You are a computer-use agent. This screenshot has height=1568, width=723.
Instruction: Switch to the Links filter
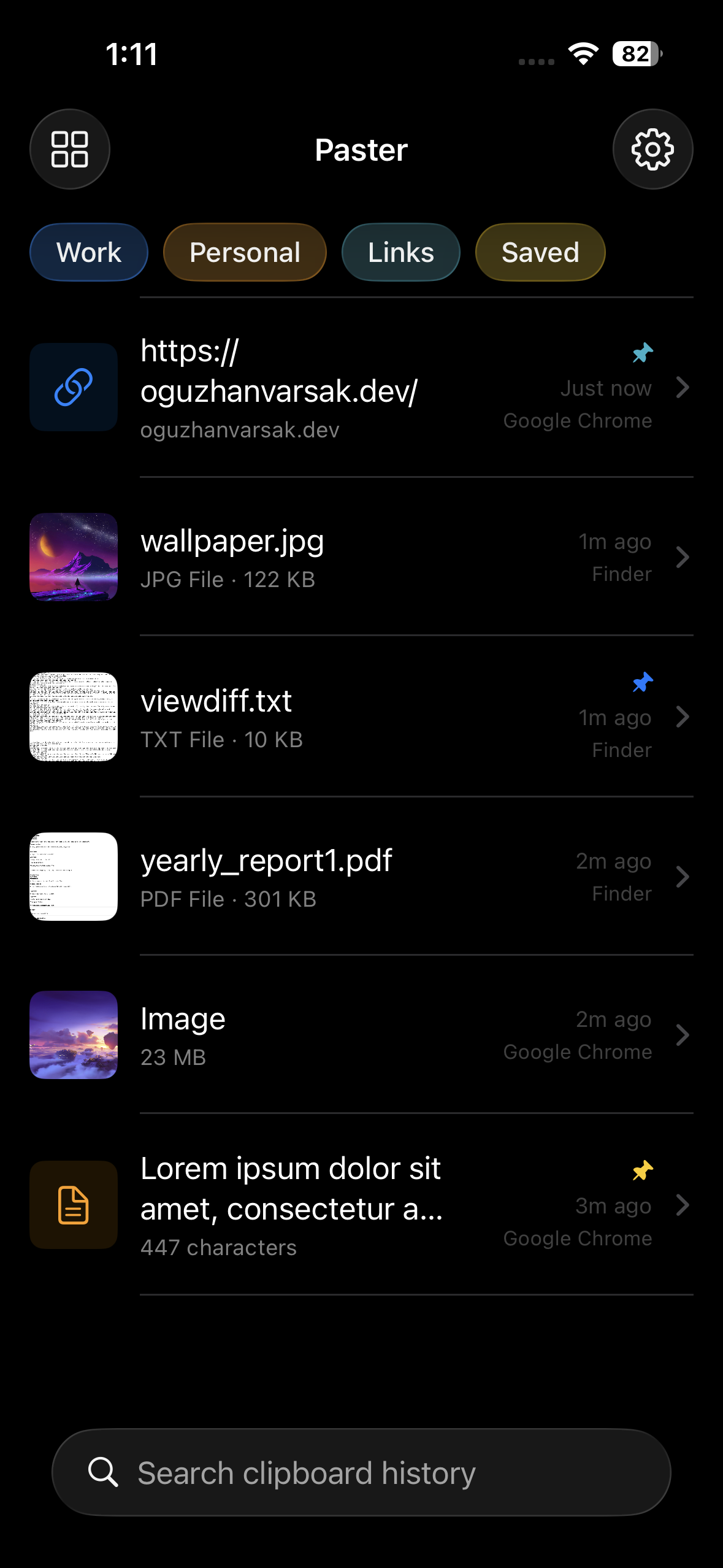pyautogui.click(x=400, y=252)
